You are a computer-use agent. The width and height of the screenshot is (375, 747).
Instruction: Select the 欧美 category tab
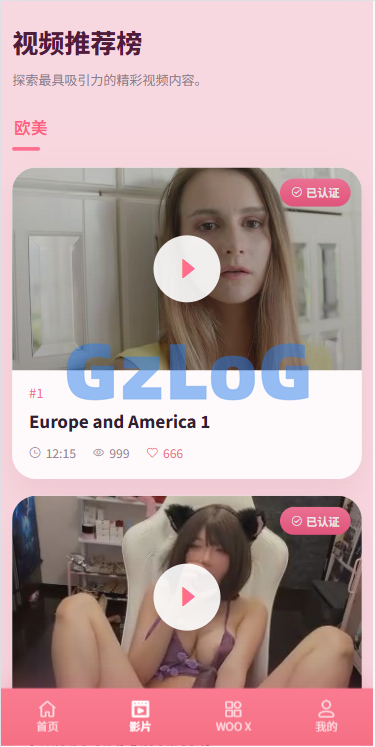[30, 129]
